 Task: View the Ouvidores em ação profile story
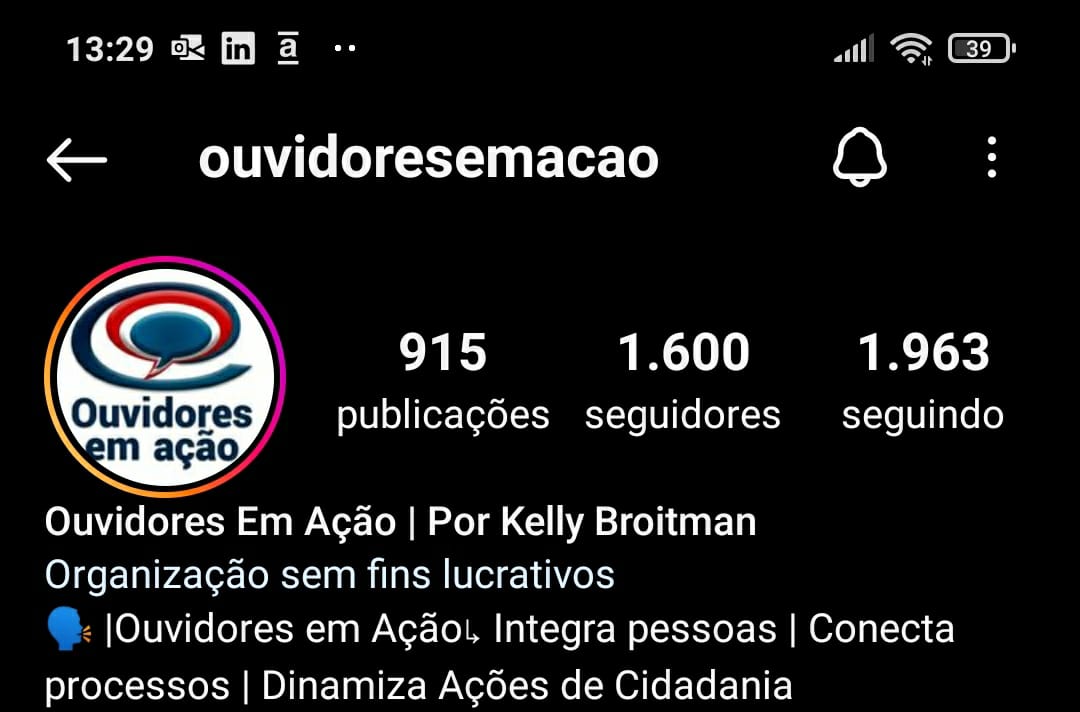165,377
